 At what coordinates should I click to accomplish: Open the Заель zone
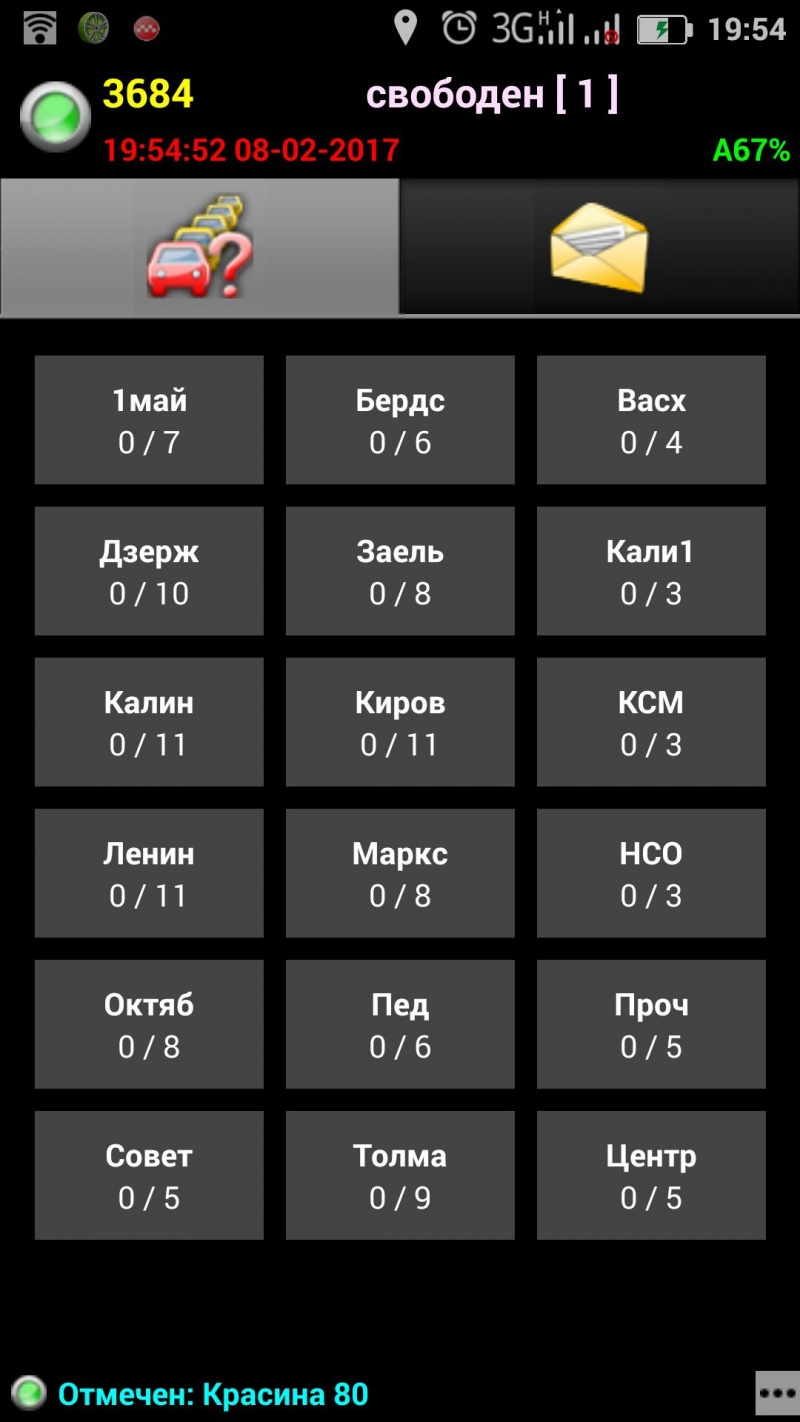pos(400,571)
